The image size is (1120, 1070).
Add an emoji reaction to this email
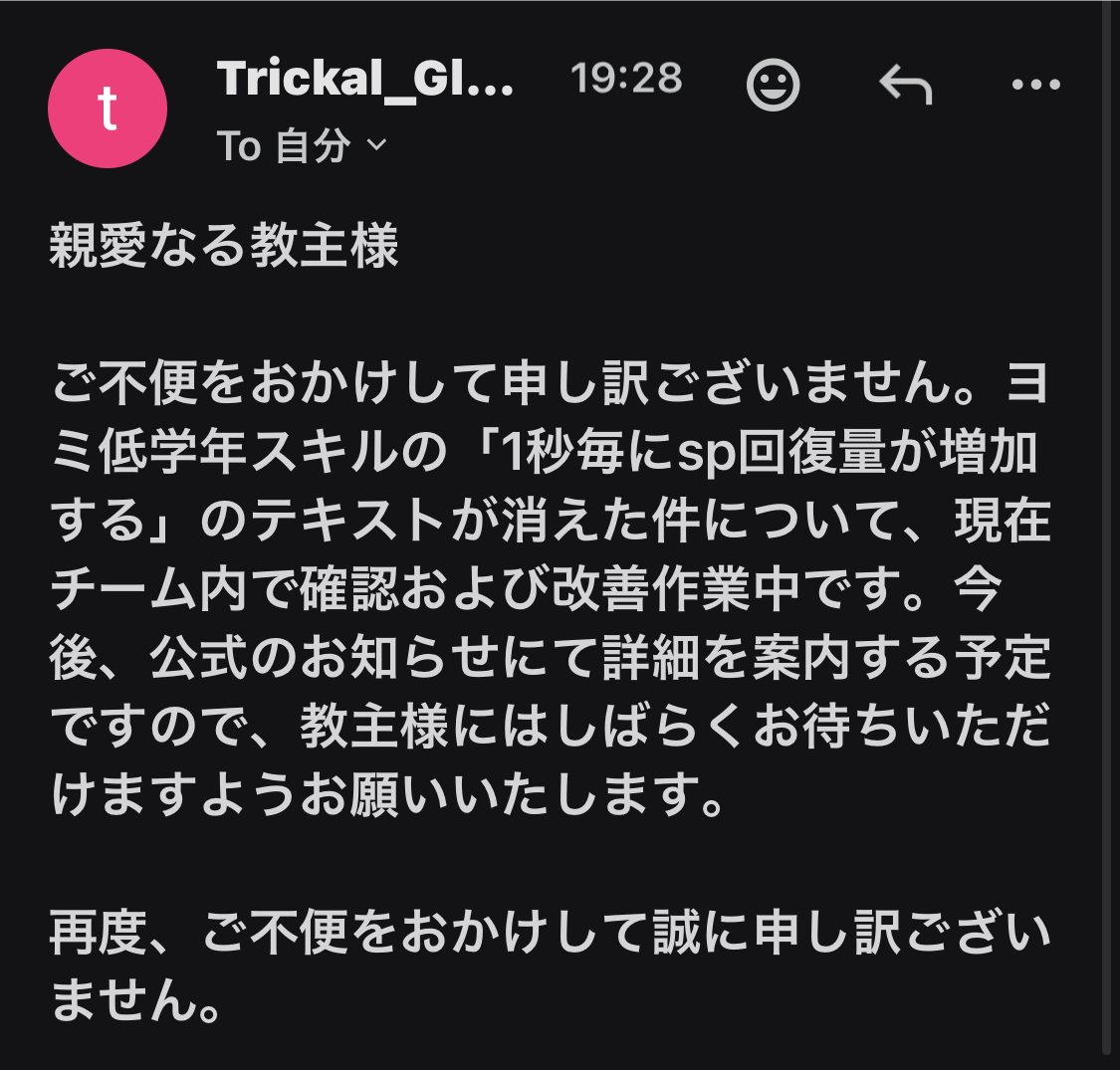click(x=773, y=86)
